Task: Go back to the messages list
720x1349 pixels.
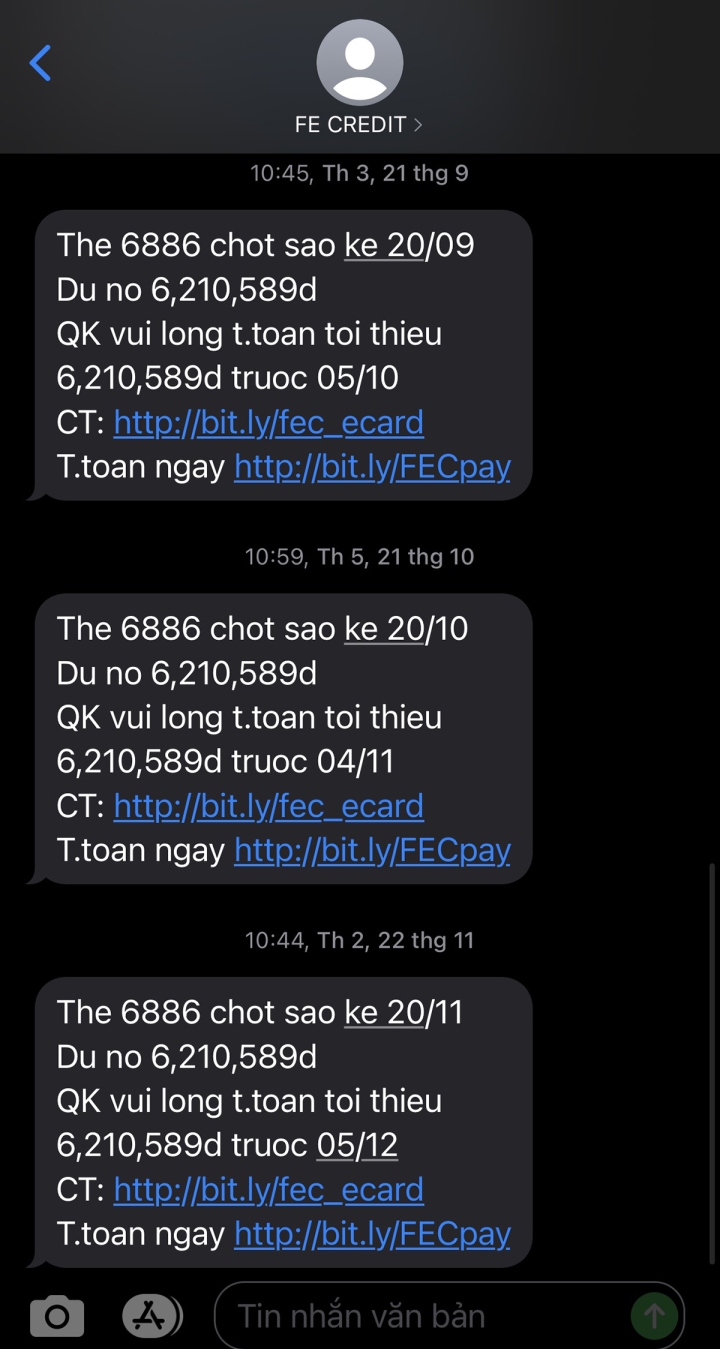Action: coord(40,63)
